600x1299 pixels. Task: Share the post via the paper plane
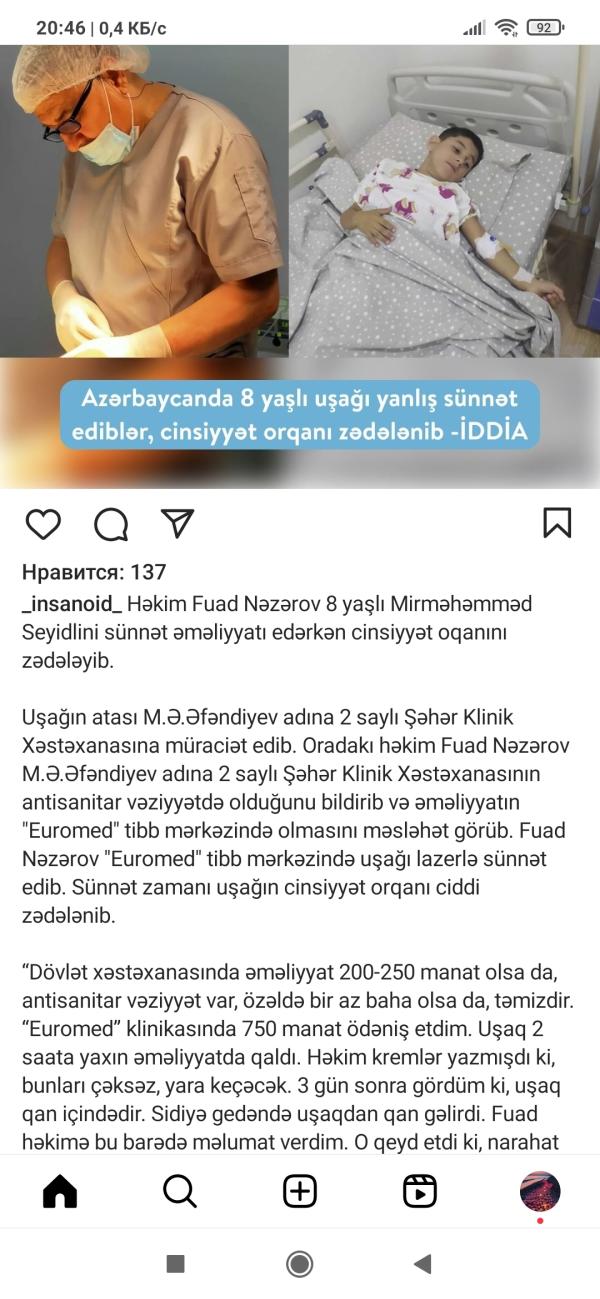(177, 523)
